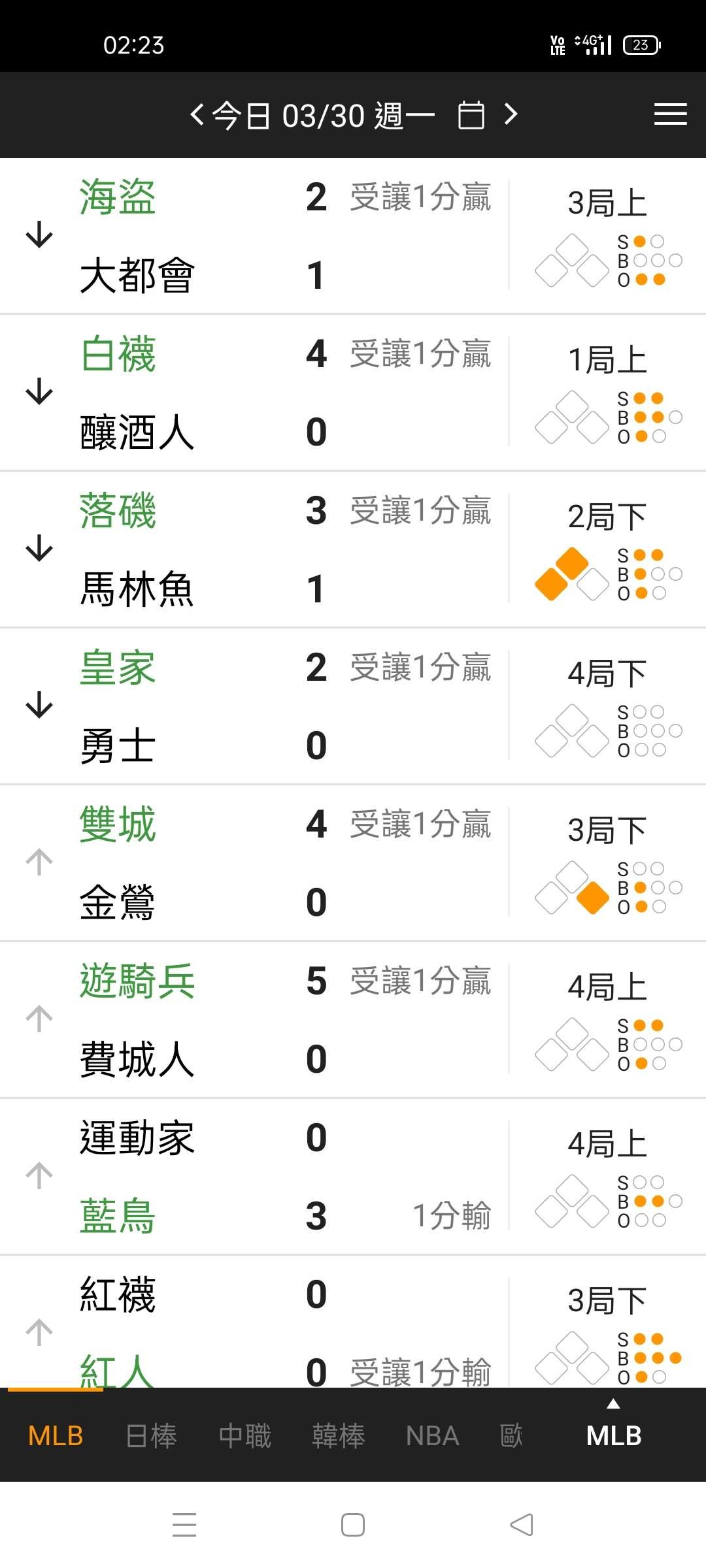The width and height of the screenshot is (706, 1568).
Task: Open the hamburger menu
Action: (x=670, y=115)
